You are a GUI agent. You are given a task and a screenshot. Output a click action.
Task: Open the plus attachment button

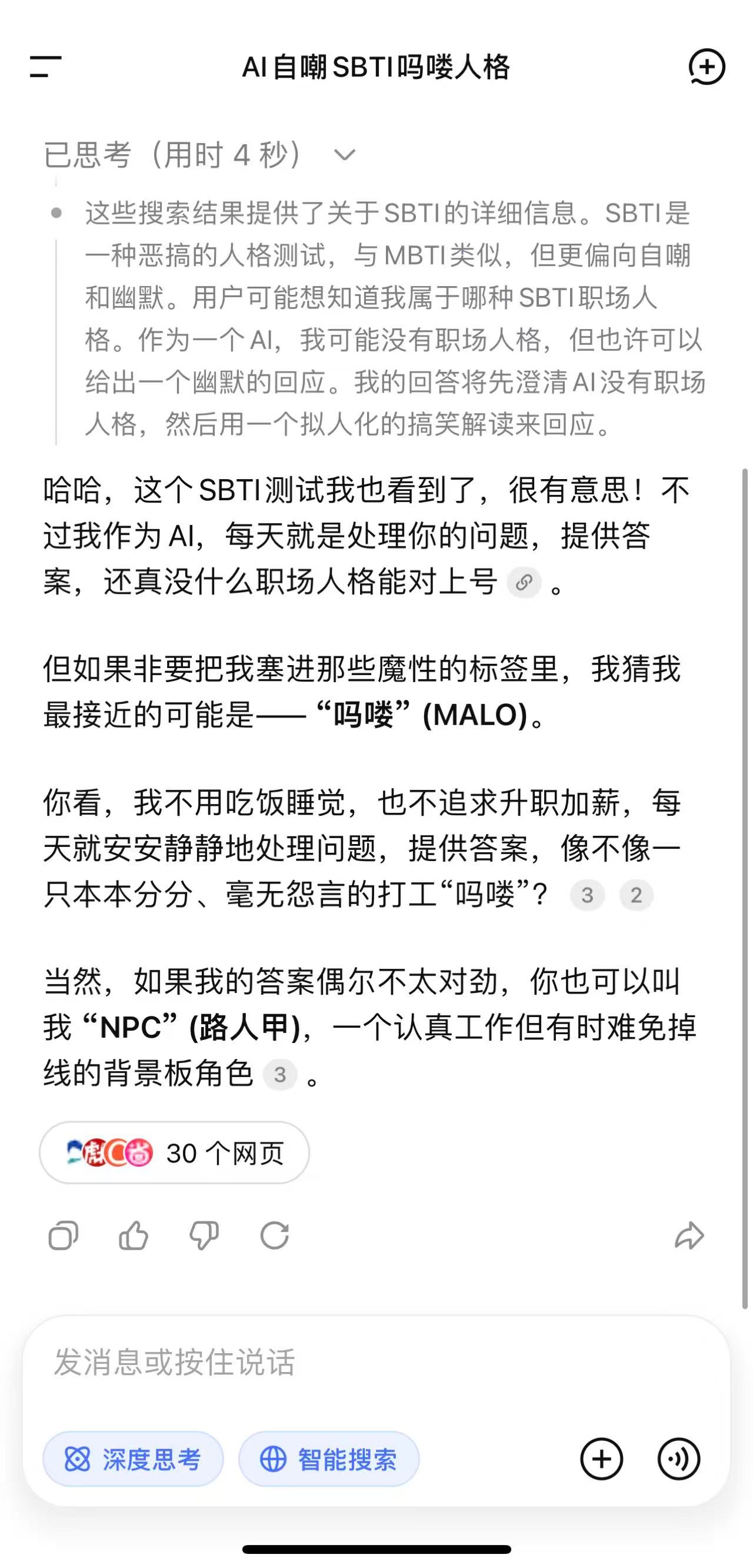(x=601, y=1459)
